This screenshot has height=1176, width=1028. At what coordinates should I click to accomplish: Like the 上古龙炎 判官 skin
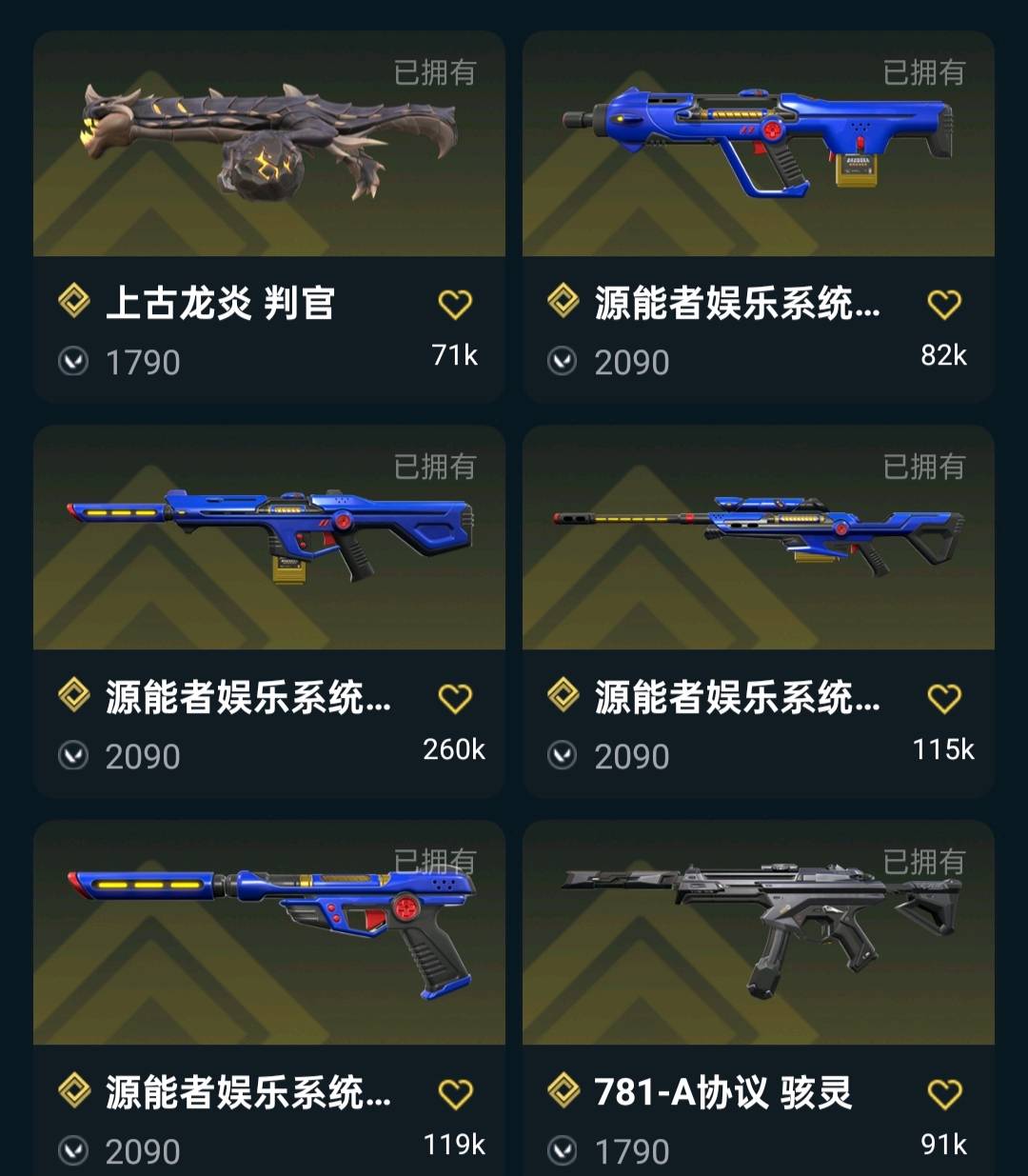(x=455, y=305)
